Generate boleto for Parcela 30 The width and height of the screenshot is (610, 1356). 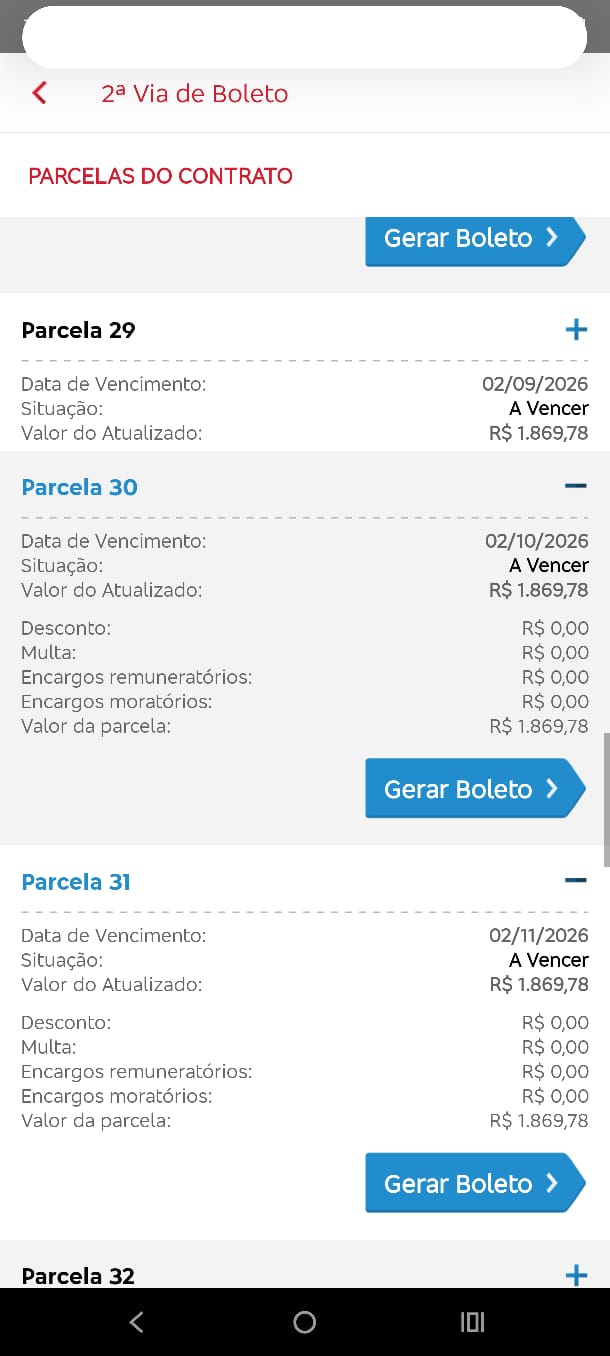[474, 789]
